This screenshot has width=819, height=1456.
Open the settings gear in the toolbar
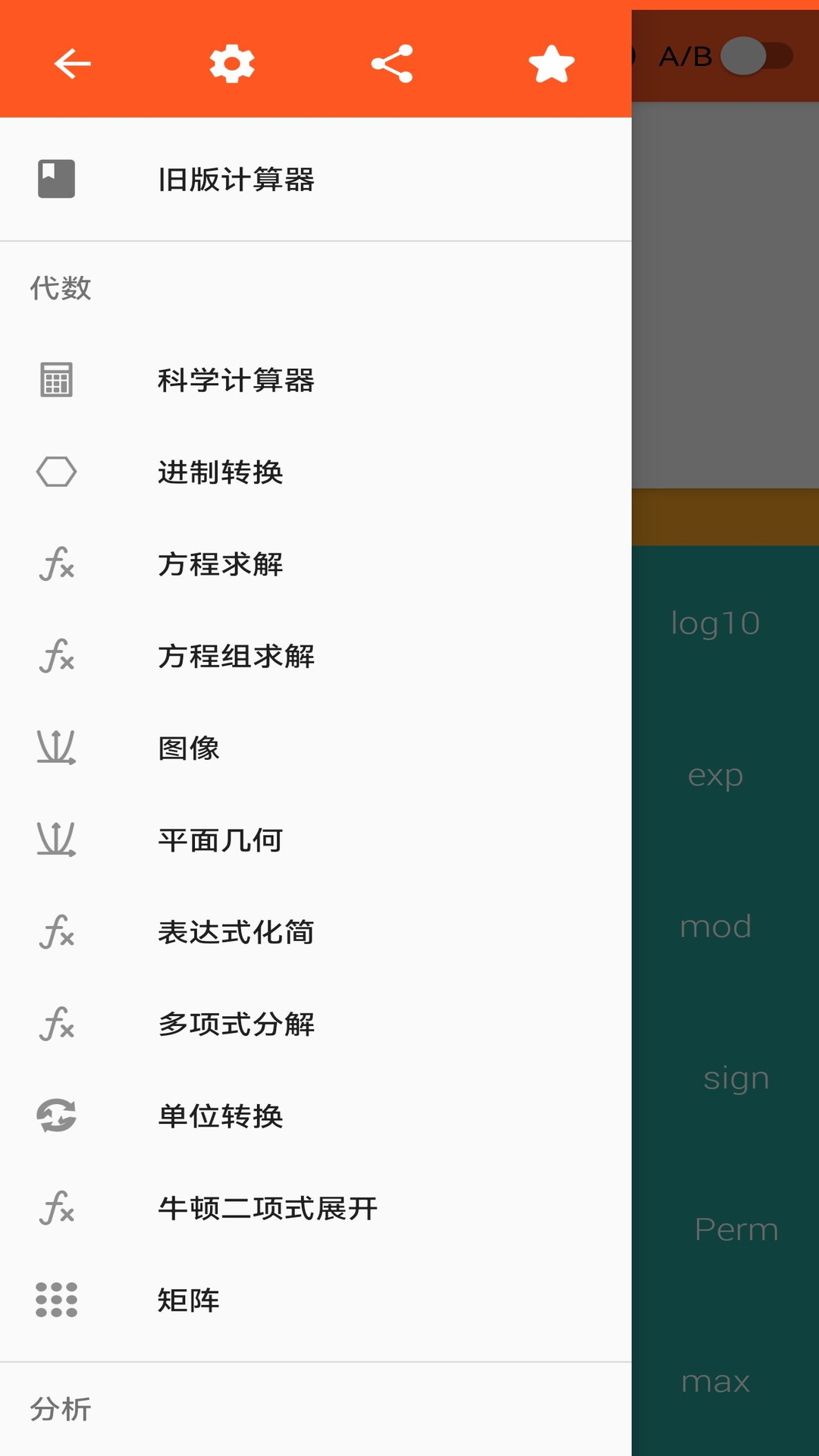[x=232, y=63]
